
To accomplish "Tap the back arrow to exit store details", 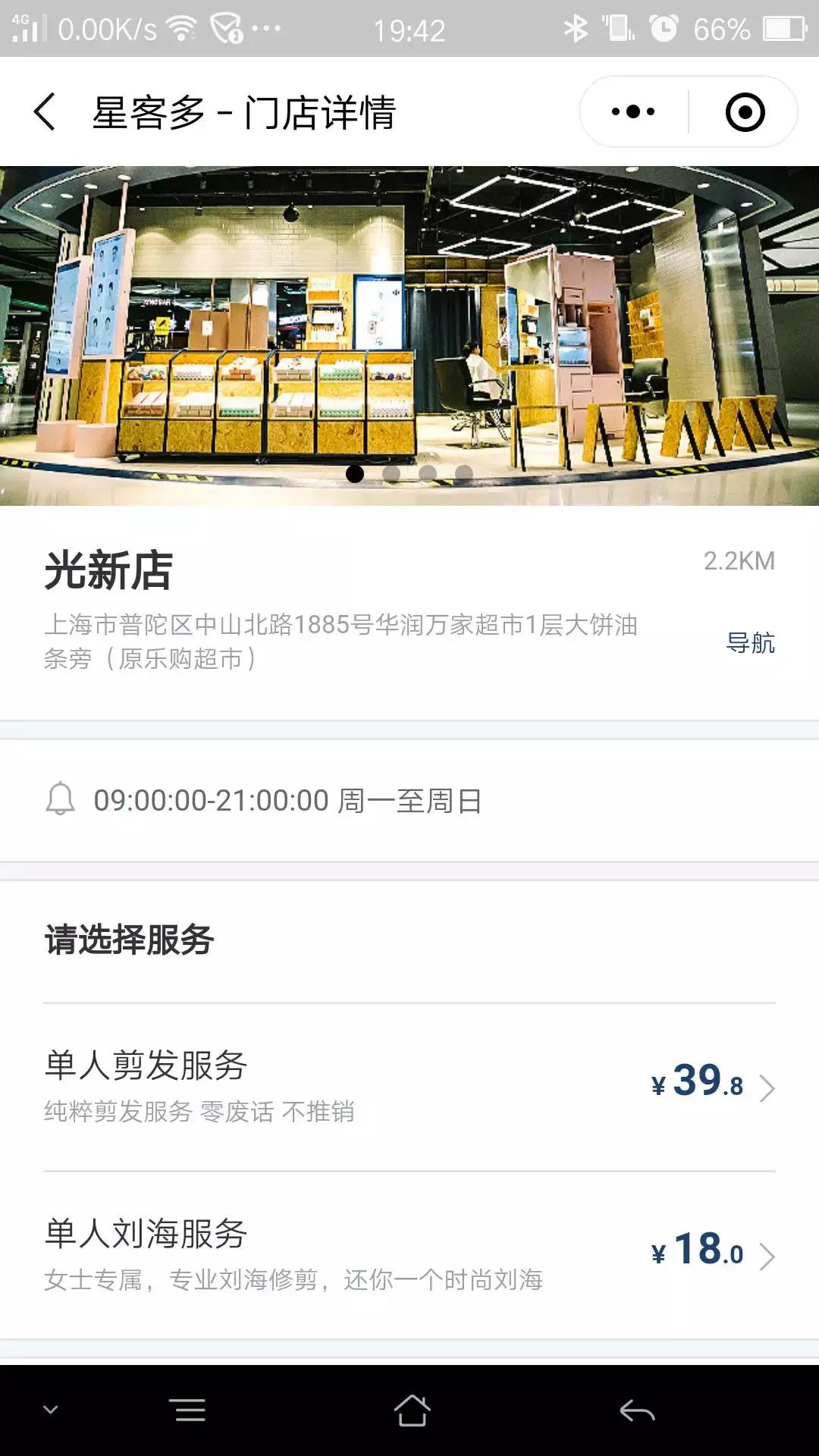I will point(43,112).
